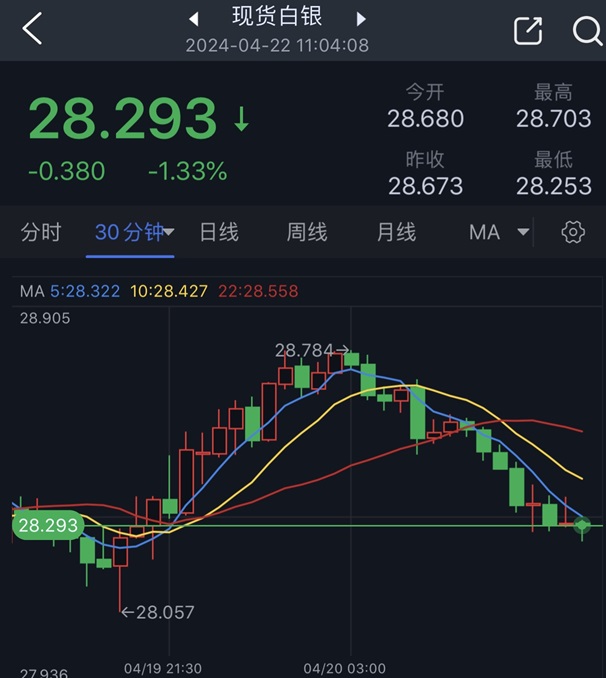Go back using the top-left arrow
The width and height of the screenshot is (606, 678).
point(32,29)
